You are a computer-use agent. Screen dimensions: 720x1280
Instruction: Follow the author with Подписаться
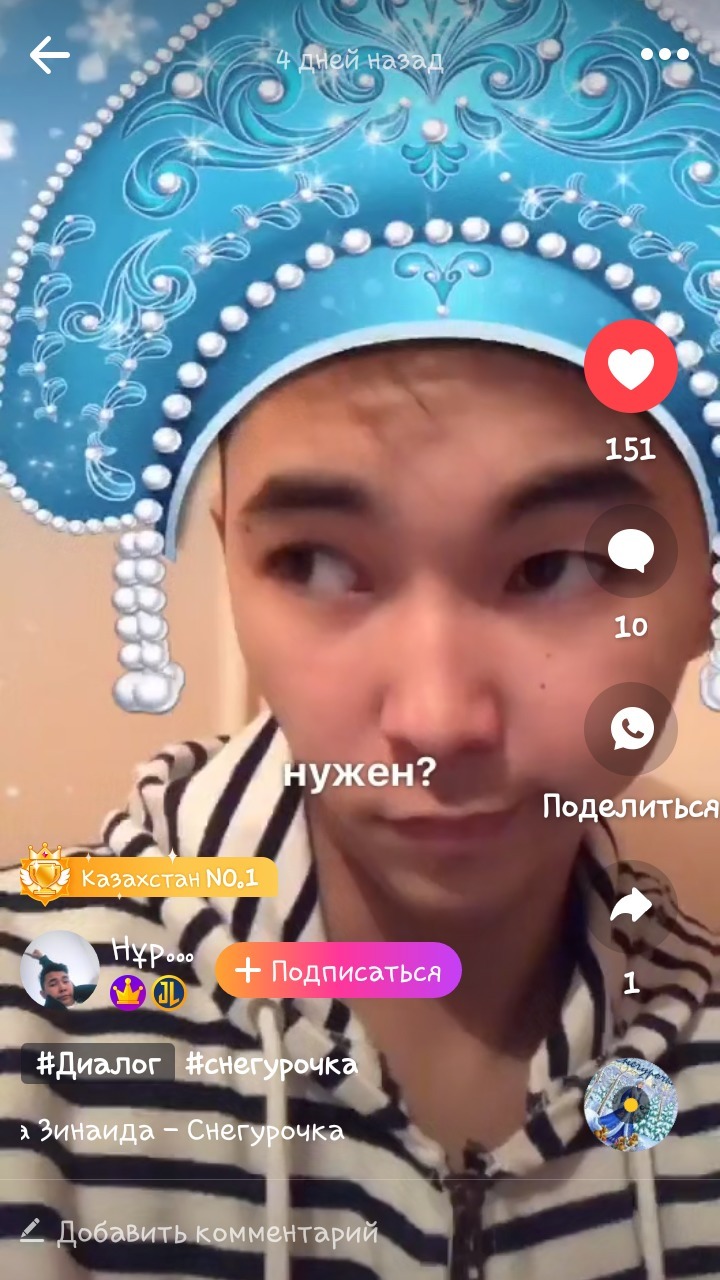(x=339, y=971)
